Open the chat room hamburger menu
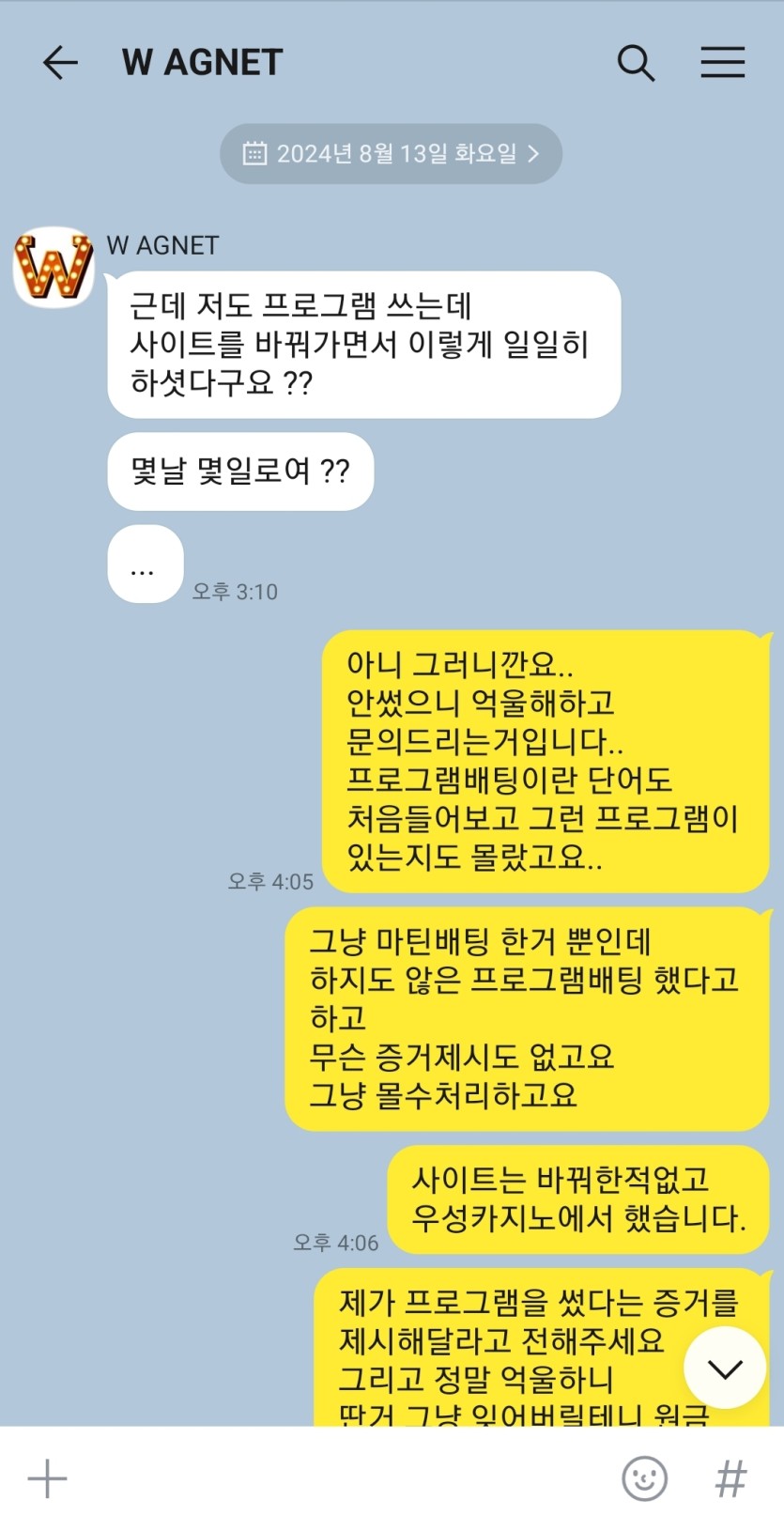784x1531 pixels. coord(722,63)
